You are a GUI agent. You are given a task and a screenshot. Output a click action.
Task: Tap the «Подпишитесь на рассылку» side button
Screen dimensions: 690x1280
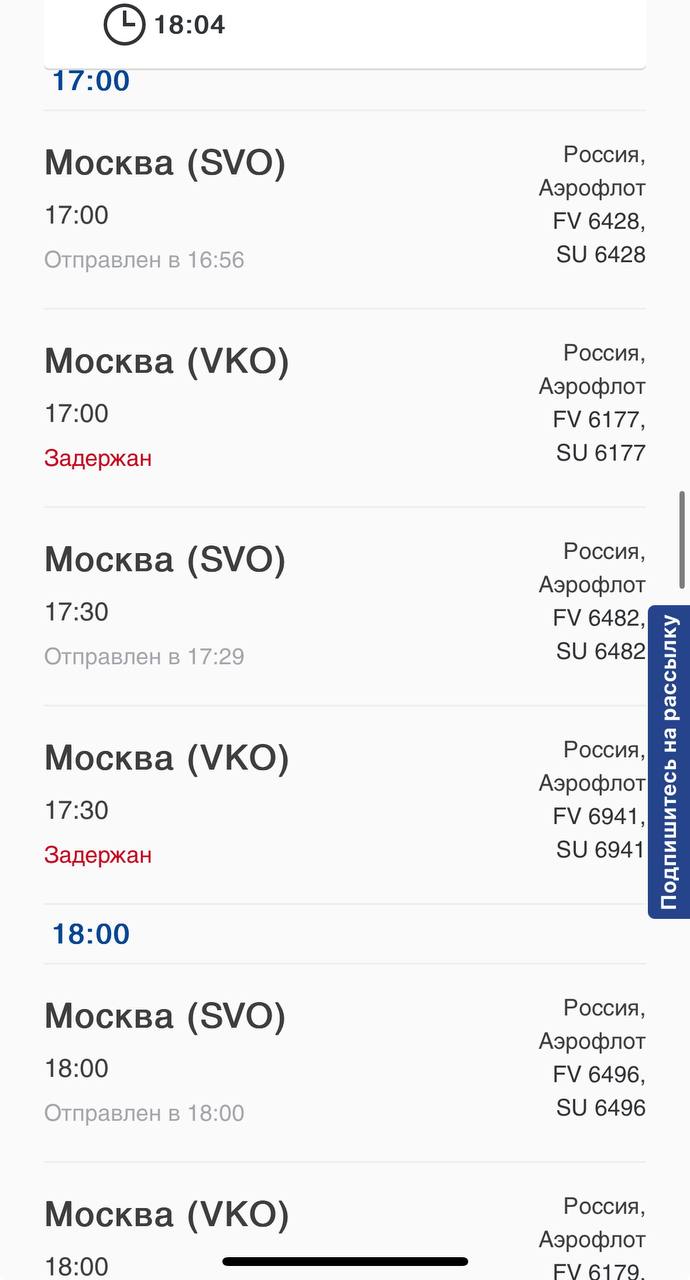click(669, 762)
